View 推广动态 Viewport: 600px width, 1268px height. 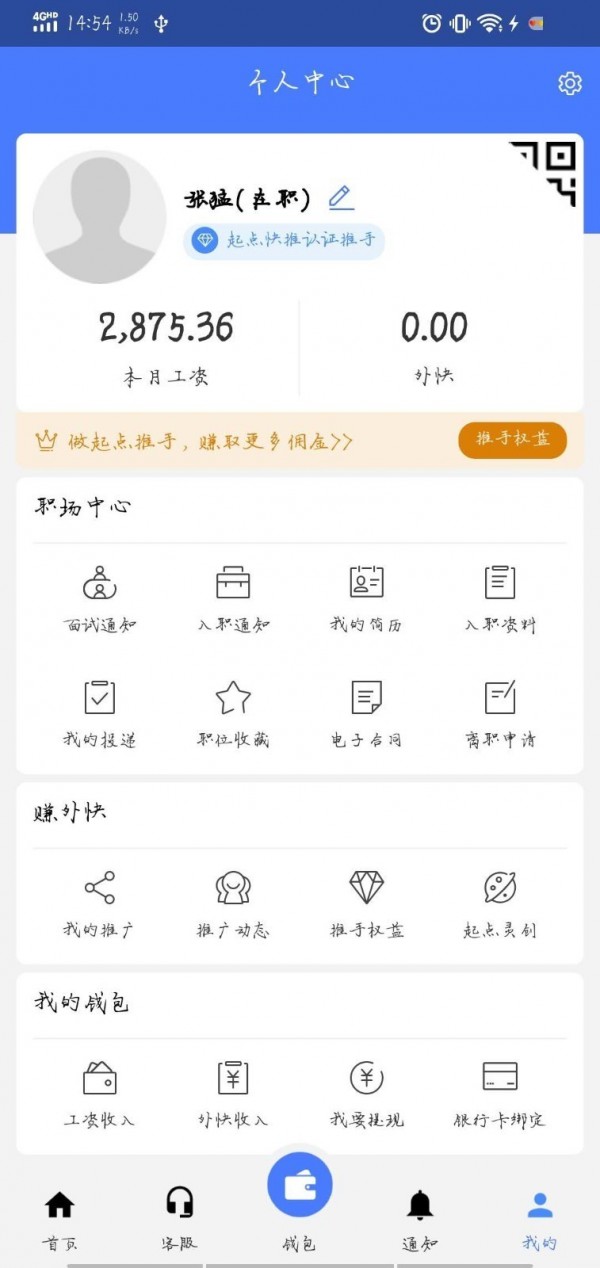coord(233,903)
